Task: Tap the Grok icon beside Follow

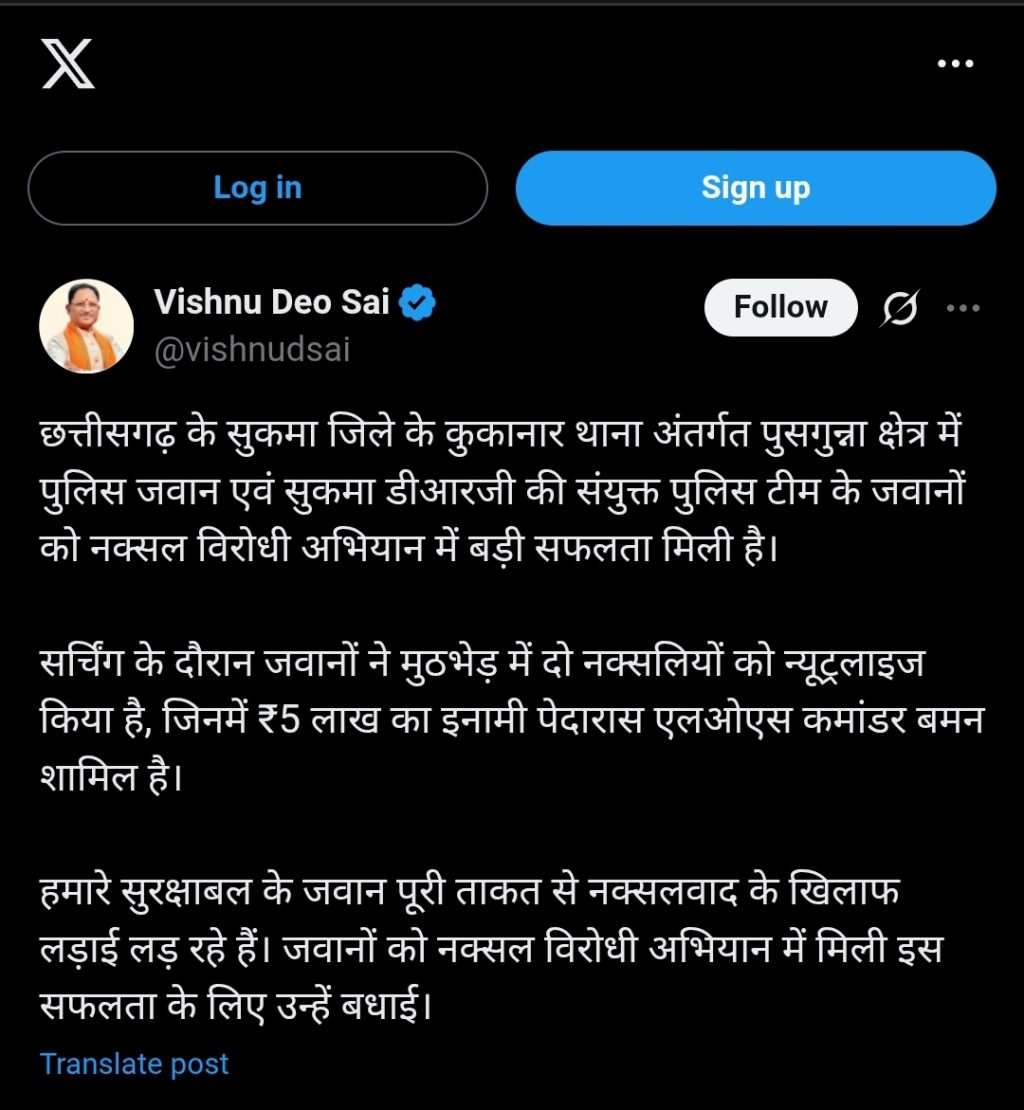Action: [898, 309]
